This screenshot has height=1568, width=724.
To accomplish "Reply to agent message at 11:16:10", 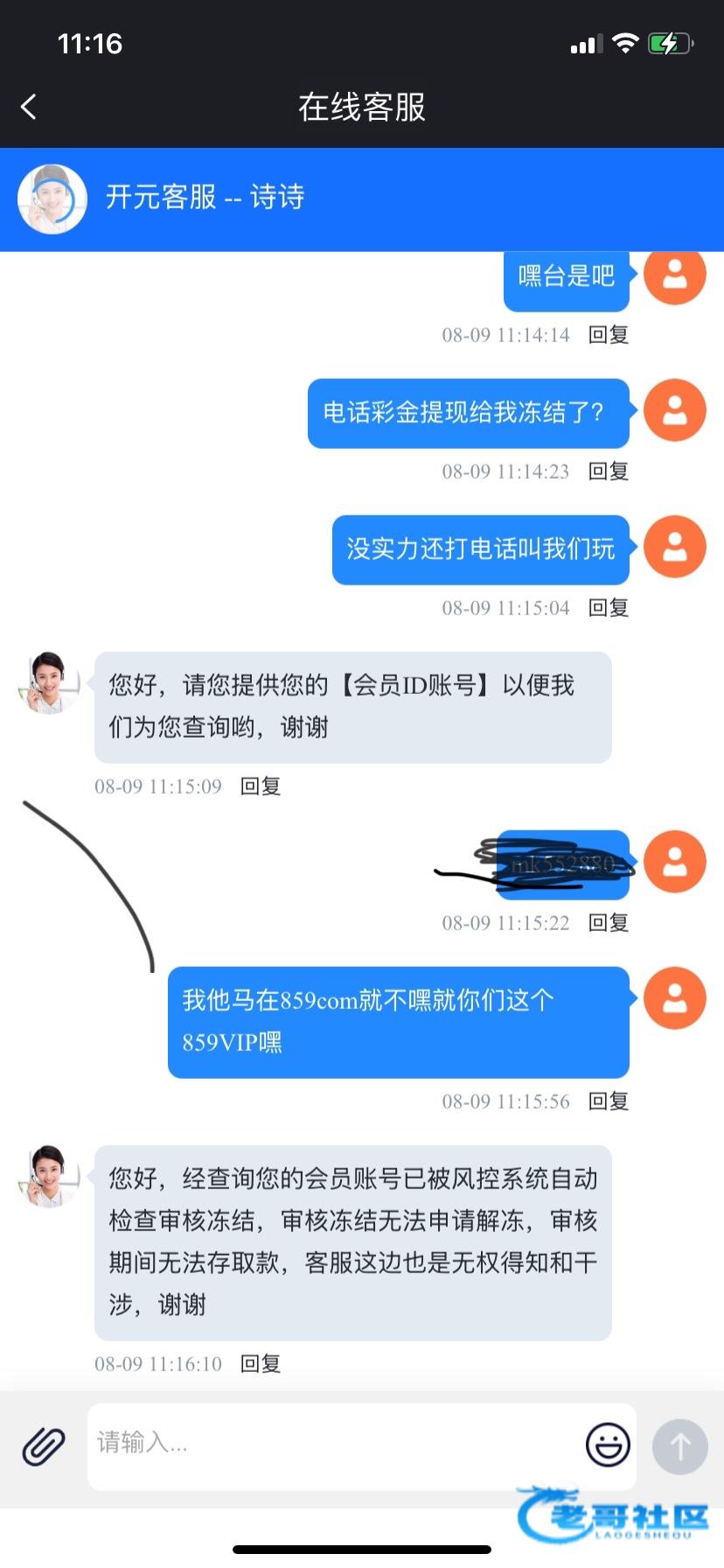I will click(x=261, y=1363).
